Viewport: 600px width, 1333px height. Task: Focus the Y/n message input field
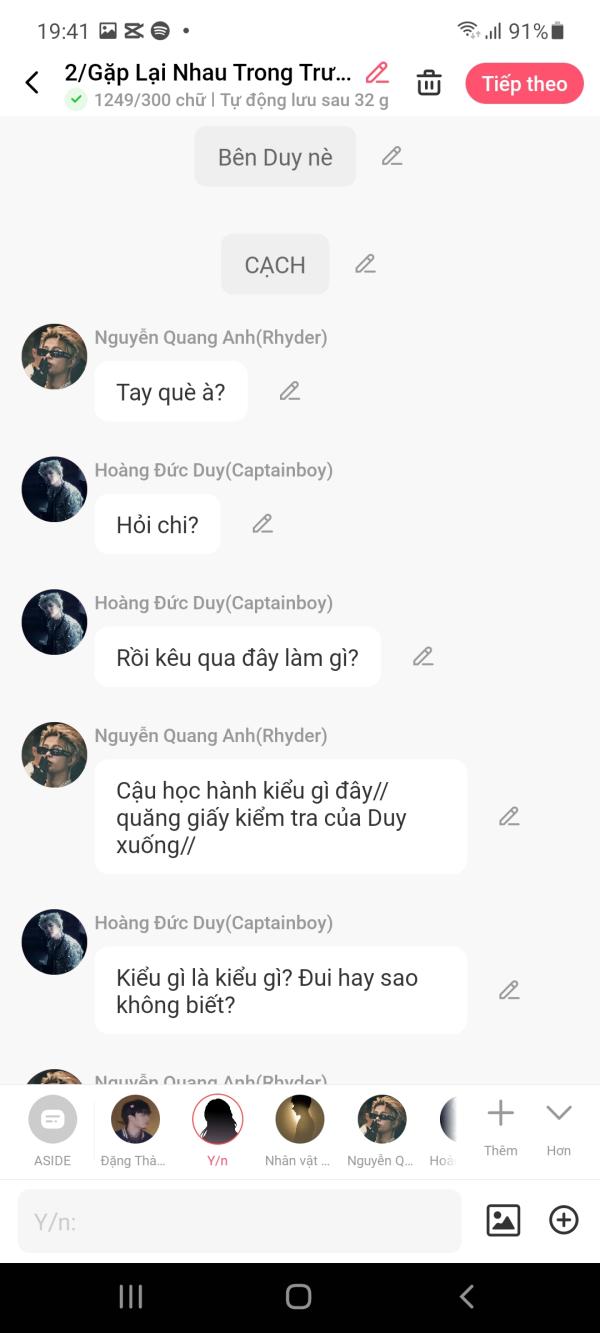point(239,1221)
